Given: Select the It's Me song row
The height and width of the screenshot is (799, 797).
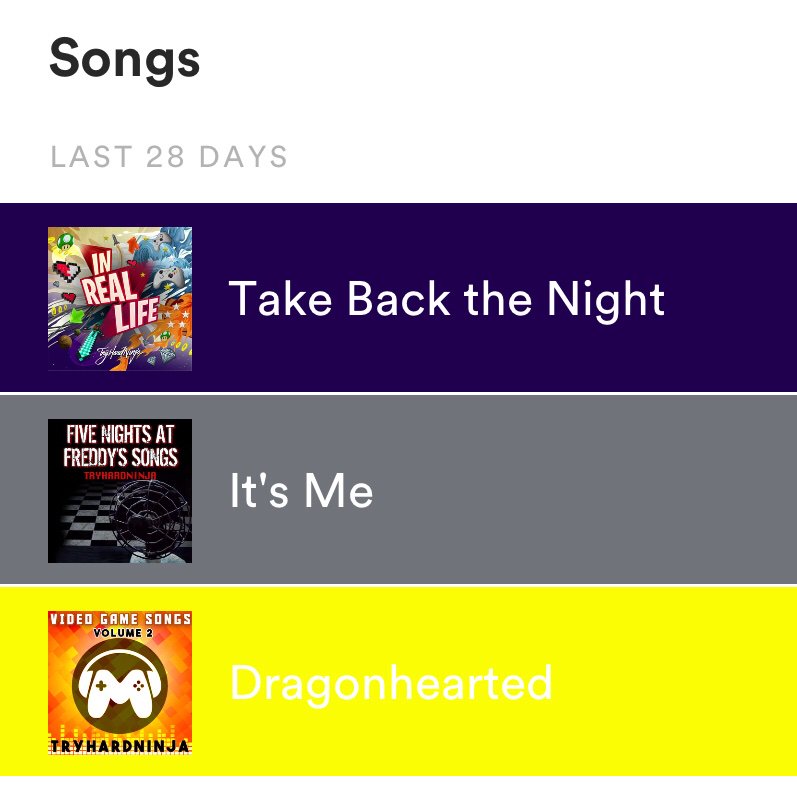Looking at the screenshot, I should (x=398, y=490).
